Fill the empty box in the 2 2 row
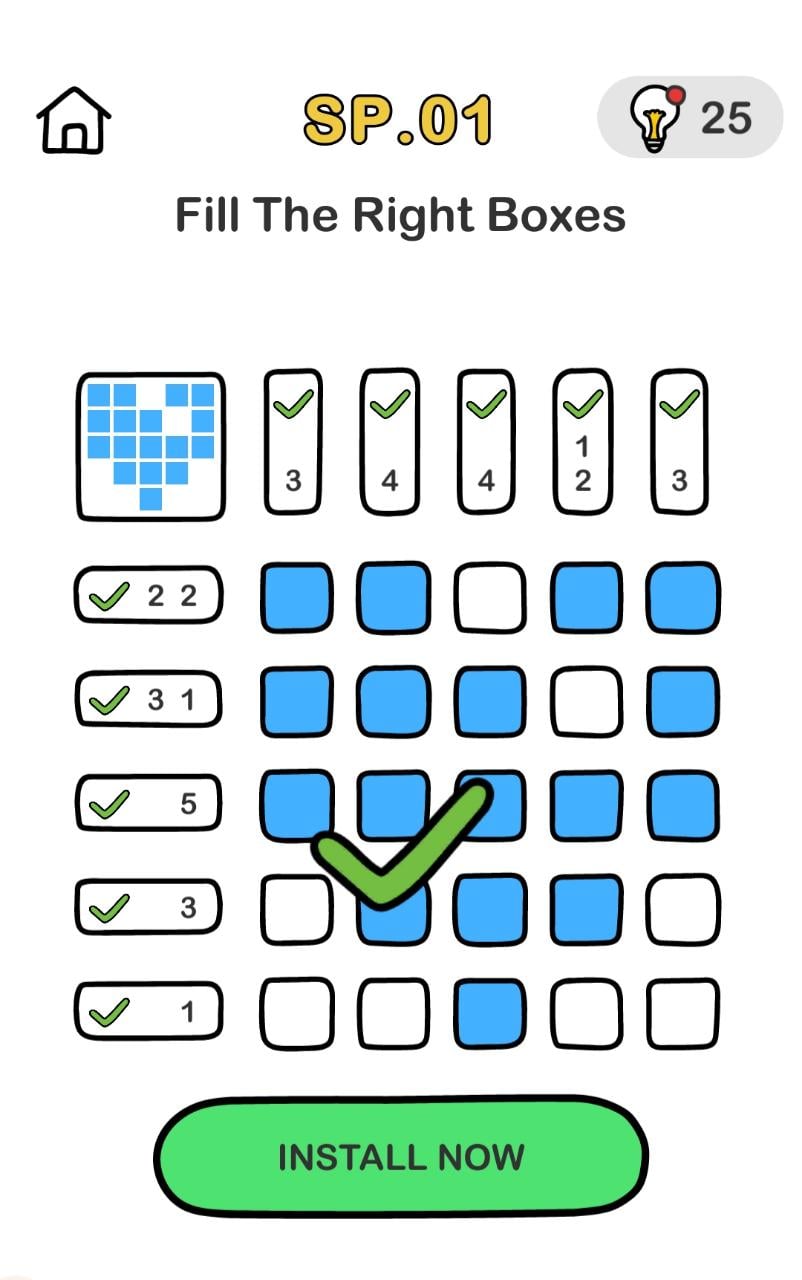This screenshot has width=802, height=1280. (x=489, y=598)
